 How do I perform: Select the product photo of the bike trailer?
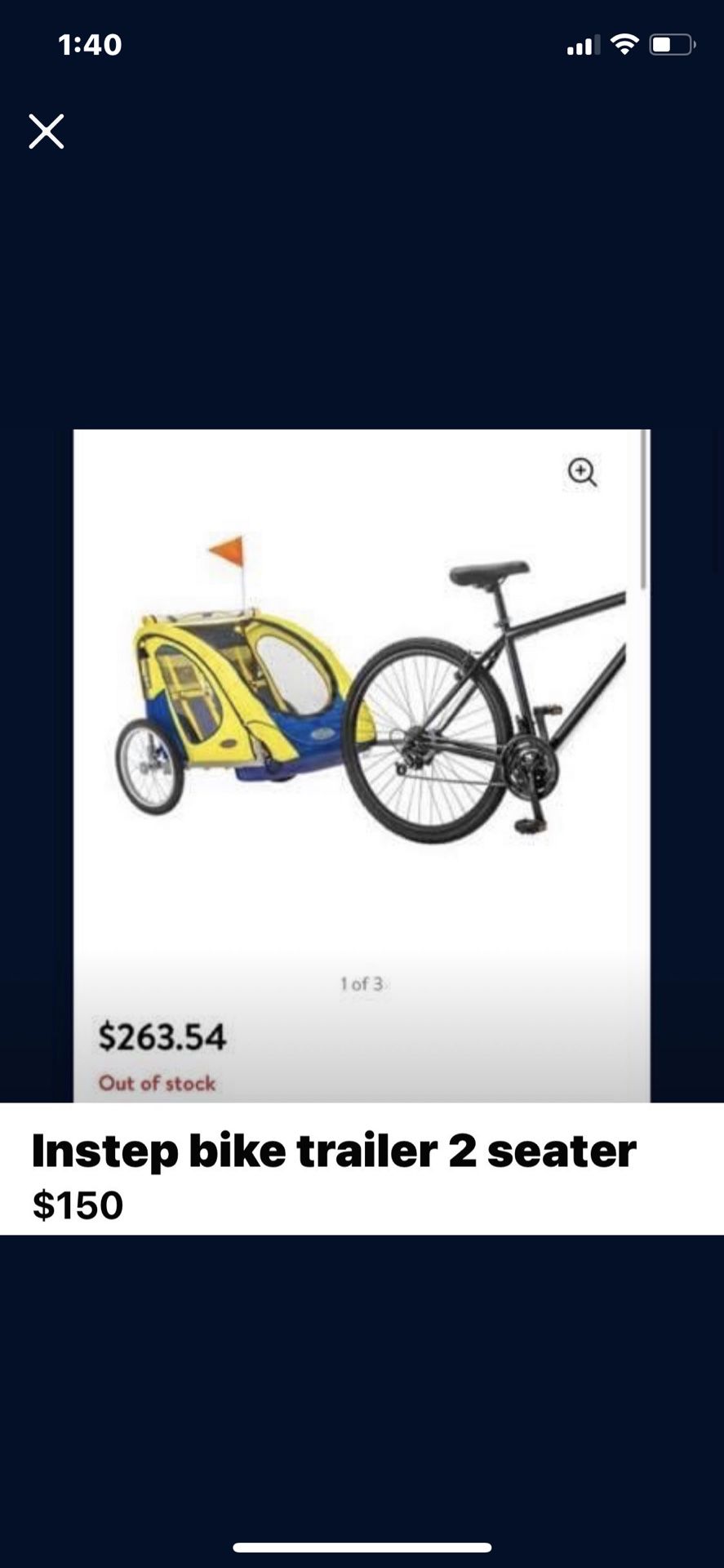coord(359,702)
